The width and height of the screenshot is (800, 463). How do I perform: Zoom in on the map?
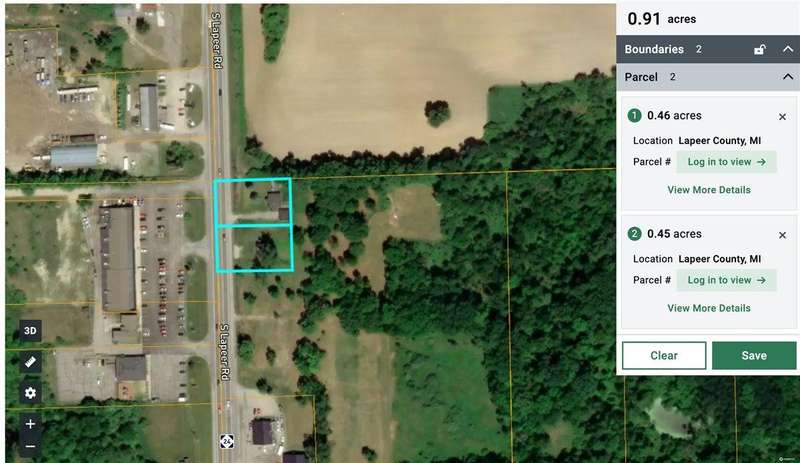point(30,424)
